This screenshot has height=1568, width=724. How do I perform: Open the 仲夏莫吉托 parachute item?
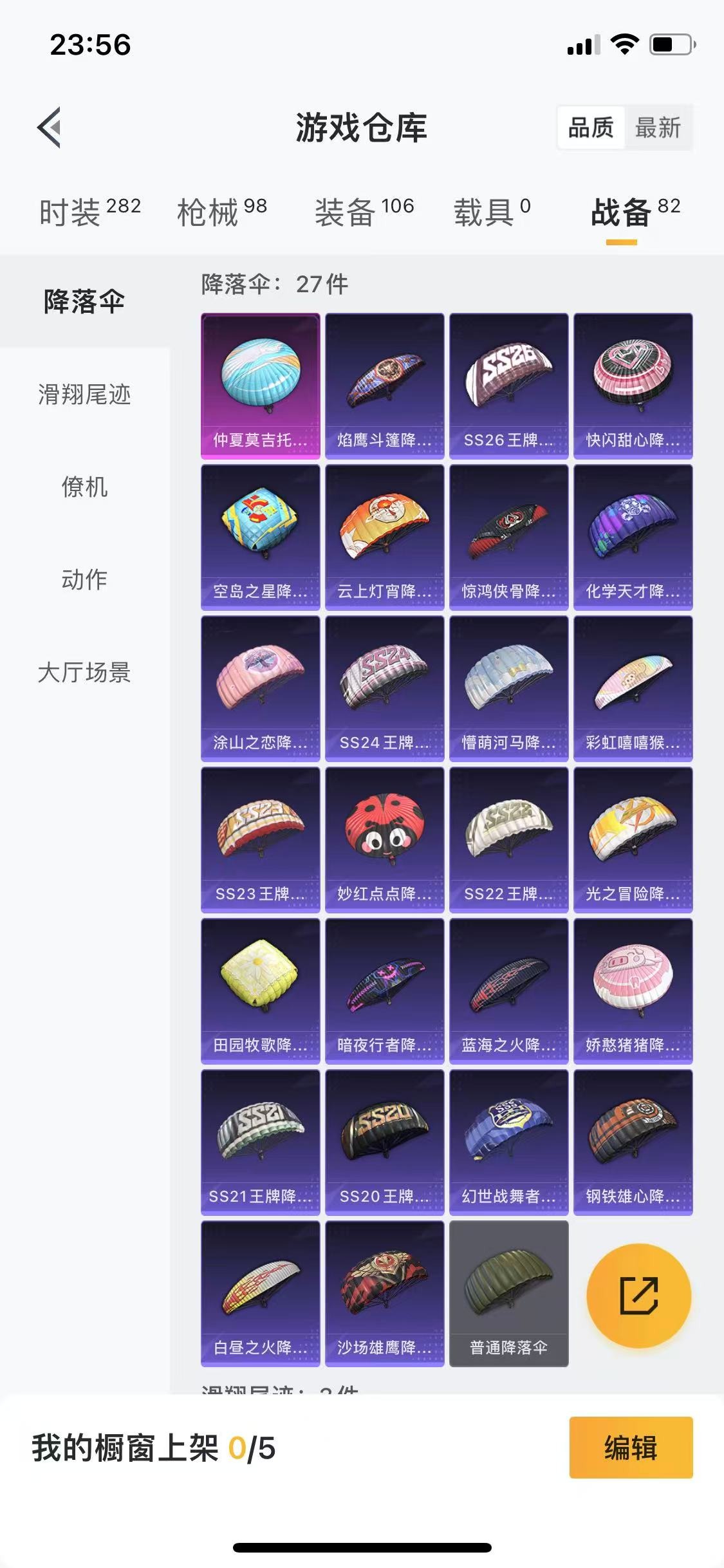261,386
